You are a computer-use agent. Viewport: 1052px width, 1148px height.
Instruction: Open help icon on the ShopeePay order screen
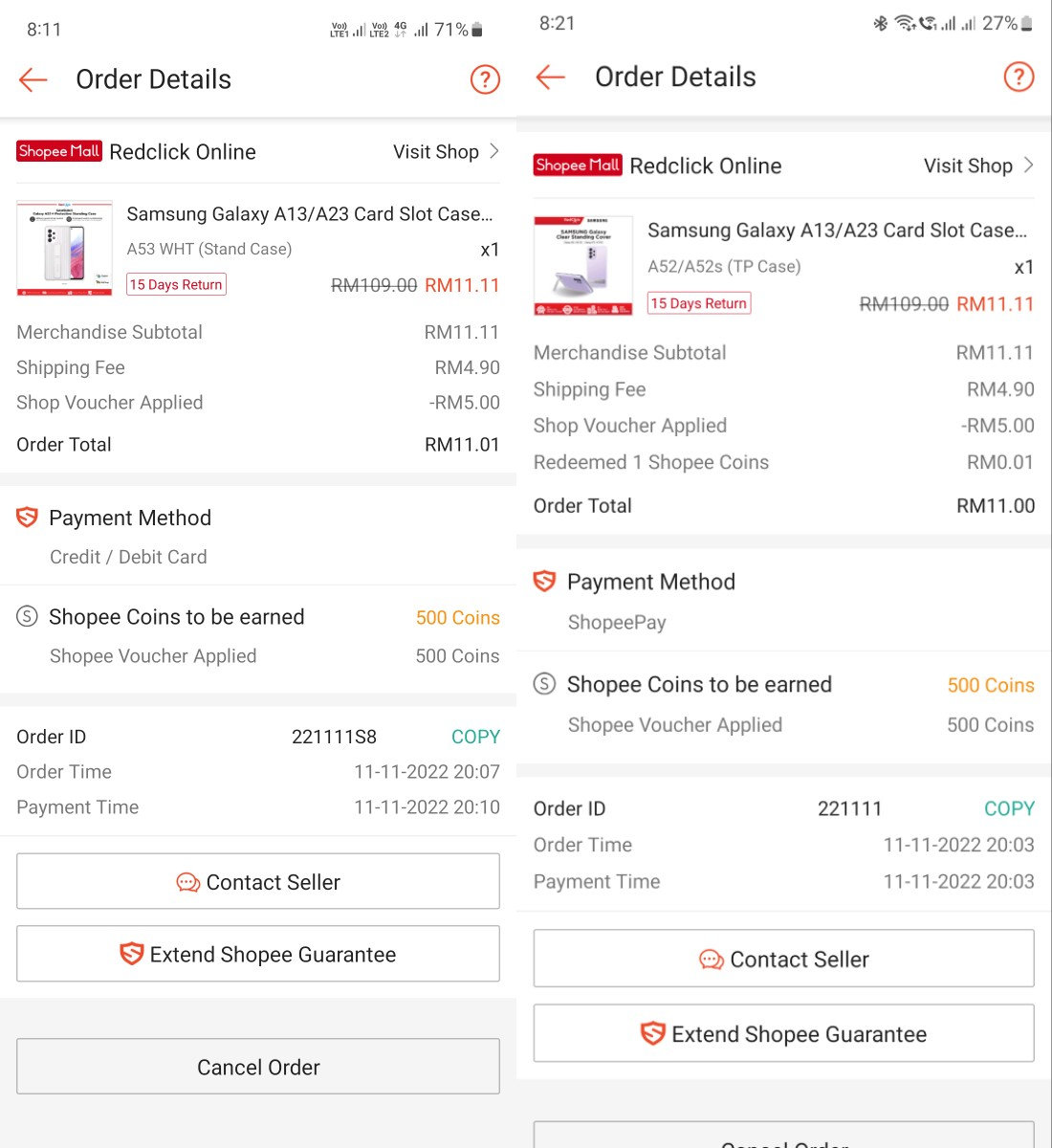click(1019, 77)
